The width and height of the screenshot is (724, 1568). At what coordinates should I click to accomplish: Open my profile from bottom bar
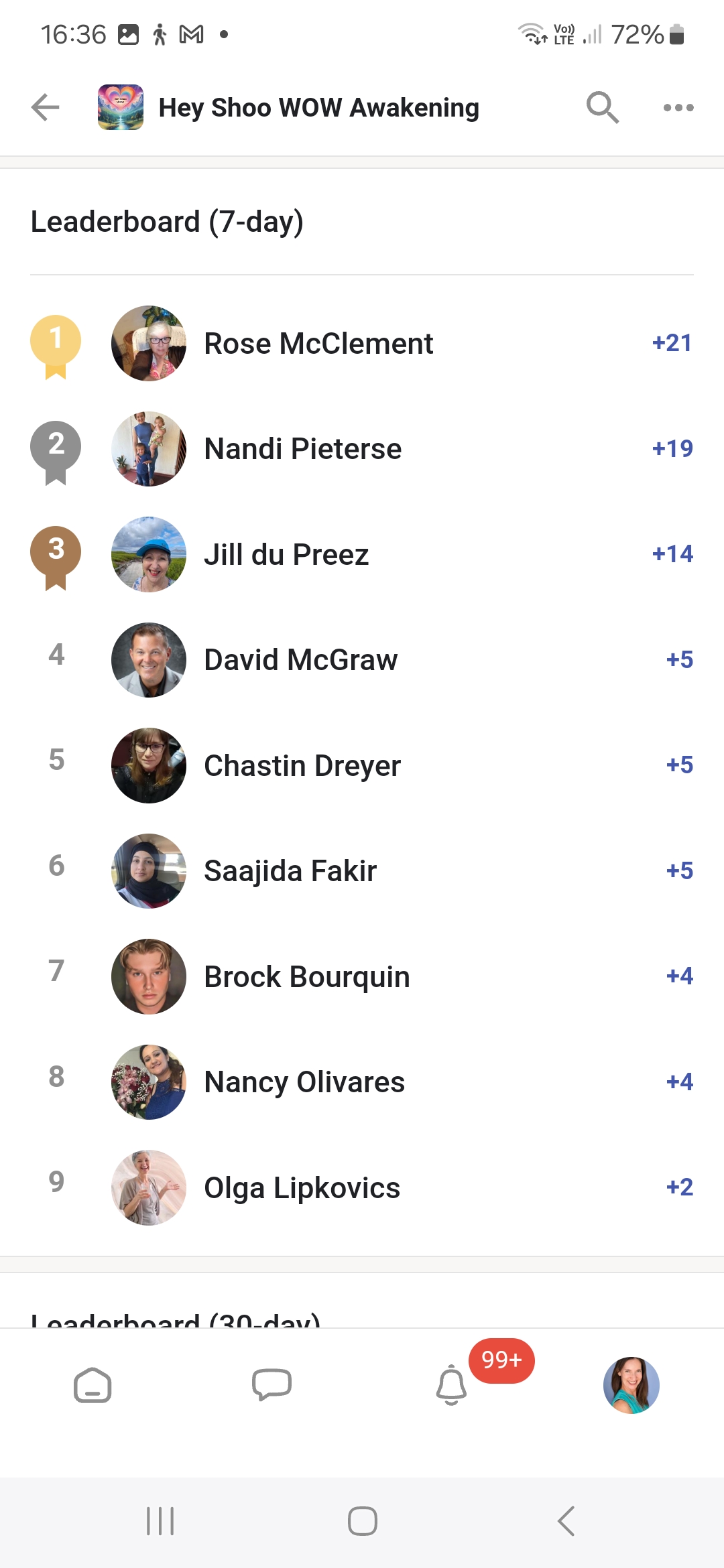point(631,1385)
